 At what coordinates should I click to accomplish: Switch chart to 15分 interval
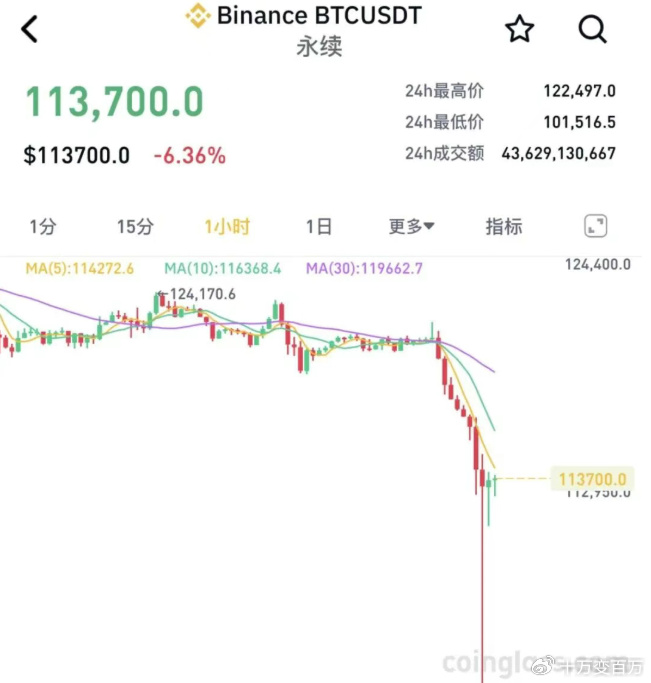coord(134,227)
